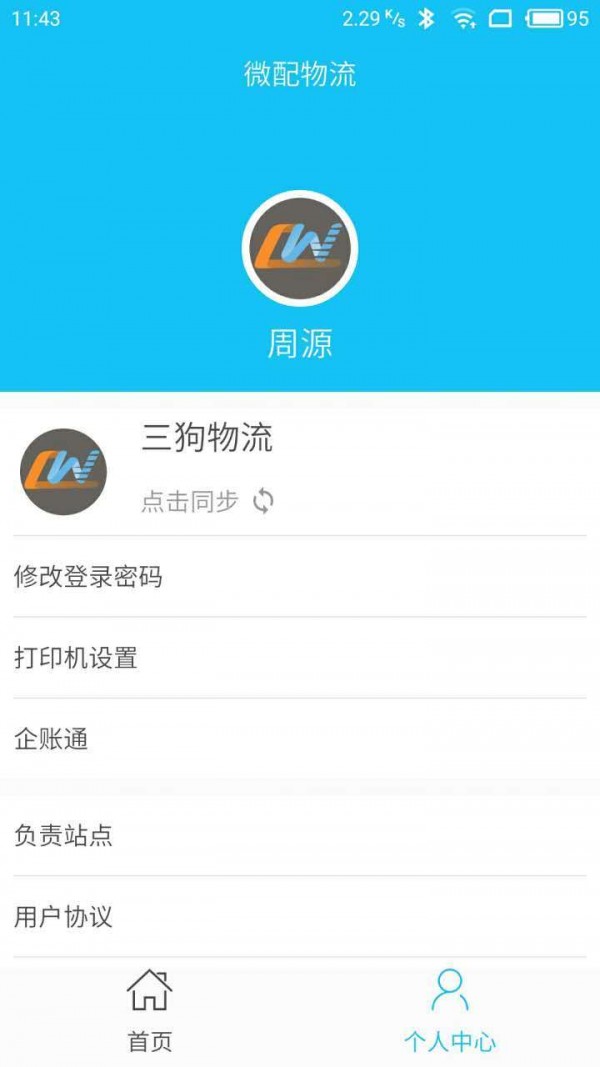Select the 个人中心 tab

click(x=450, y=1011)
